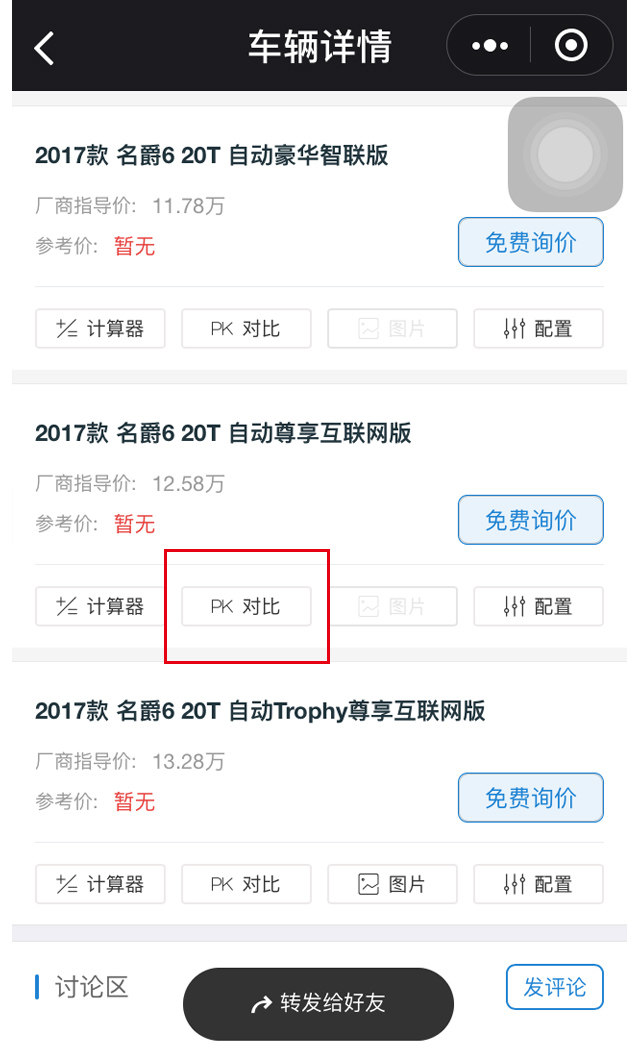Go back from 车辆详情 page

pyautogui.click(x=45, y=47)
